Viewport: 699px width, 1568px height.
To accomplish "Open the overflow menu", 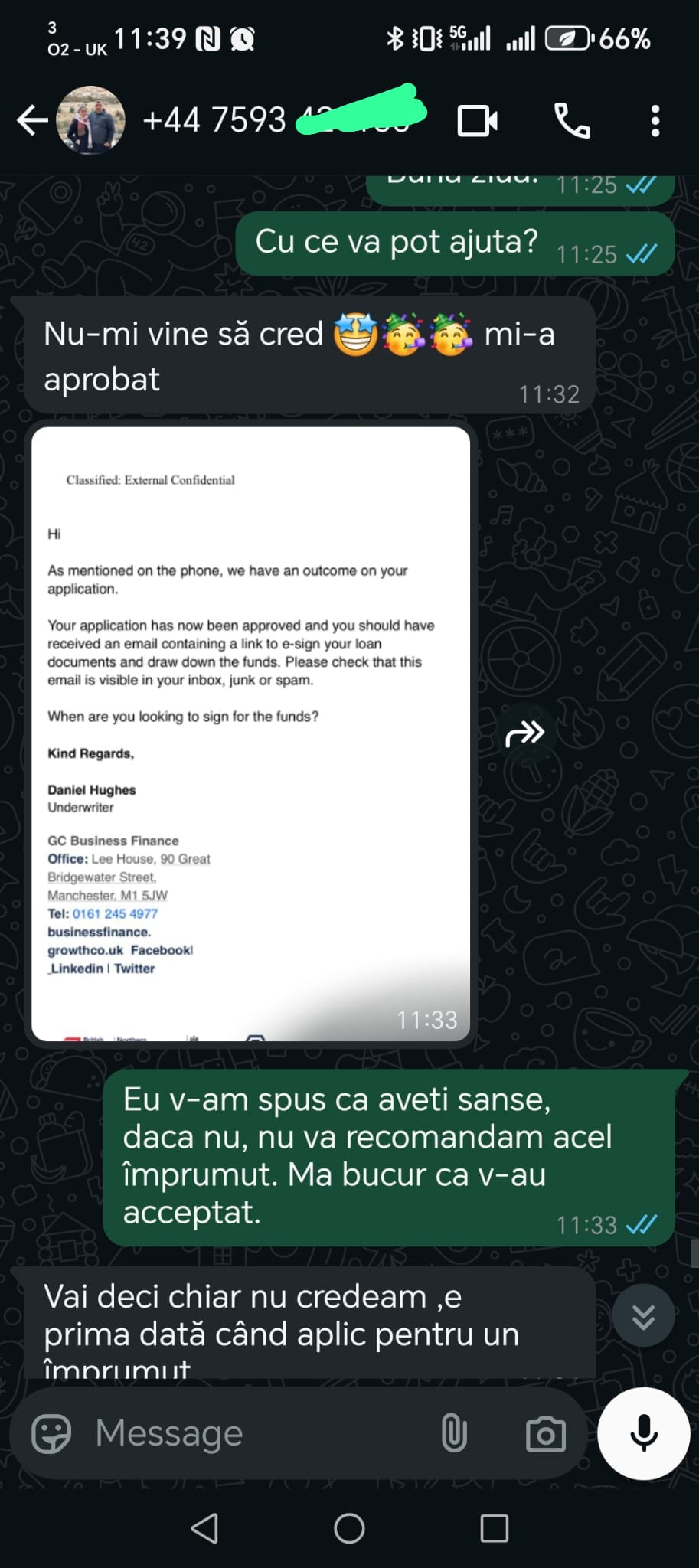I will [655, 121].
